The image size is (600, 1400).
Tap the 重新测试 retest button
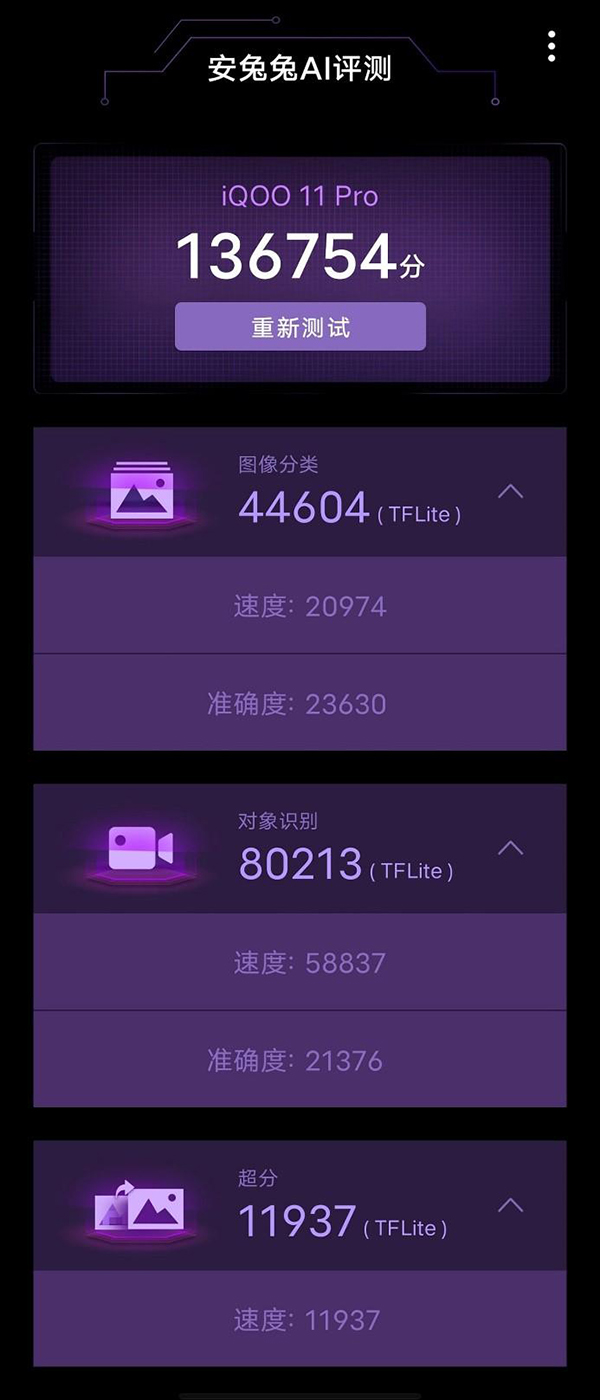pos(300,327)
